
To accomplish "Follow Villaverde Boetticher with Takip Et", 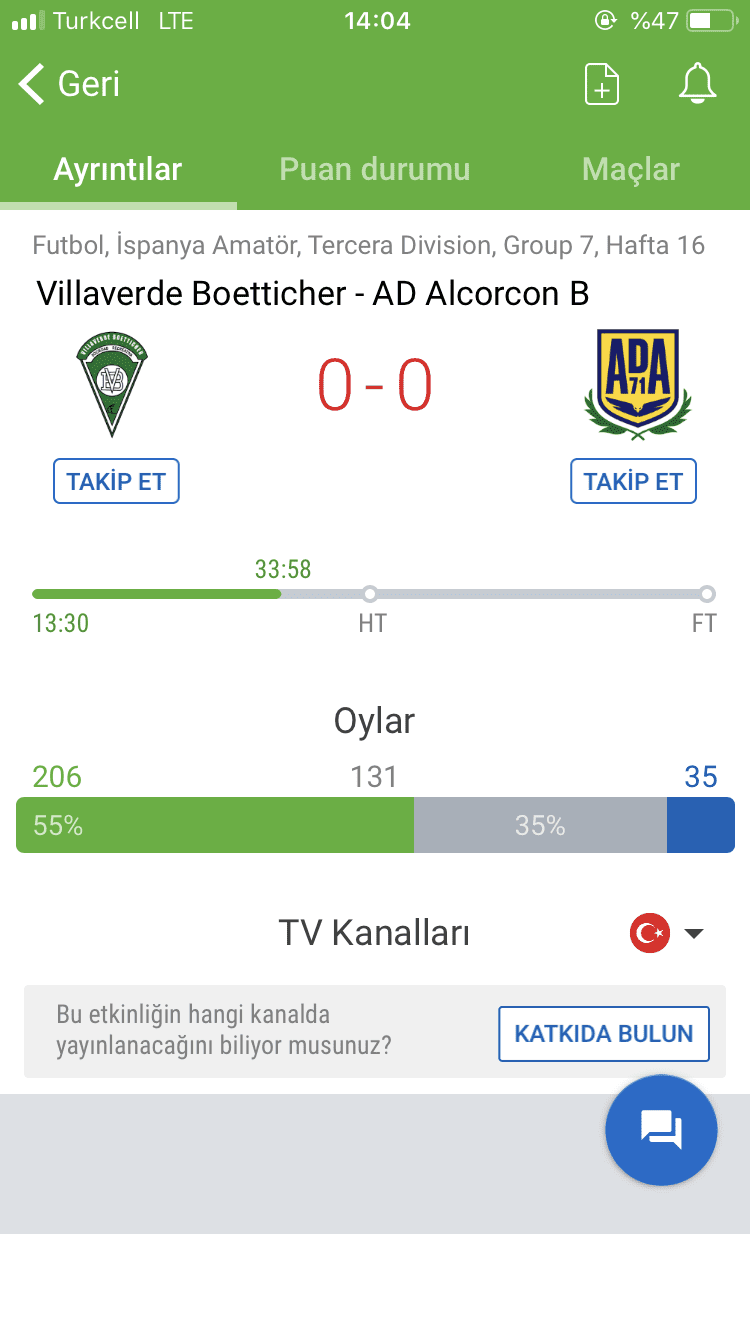I will [x=116, y=481].
